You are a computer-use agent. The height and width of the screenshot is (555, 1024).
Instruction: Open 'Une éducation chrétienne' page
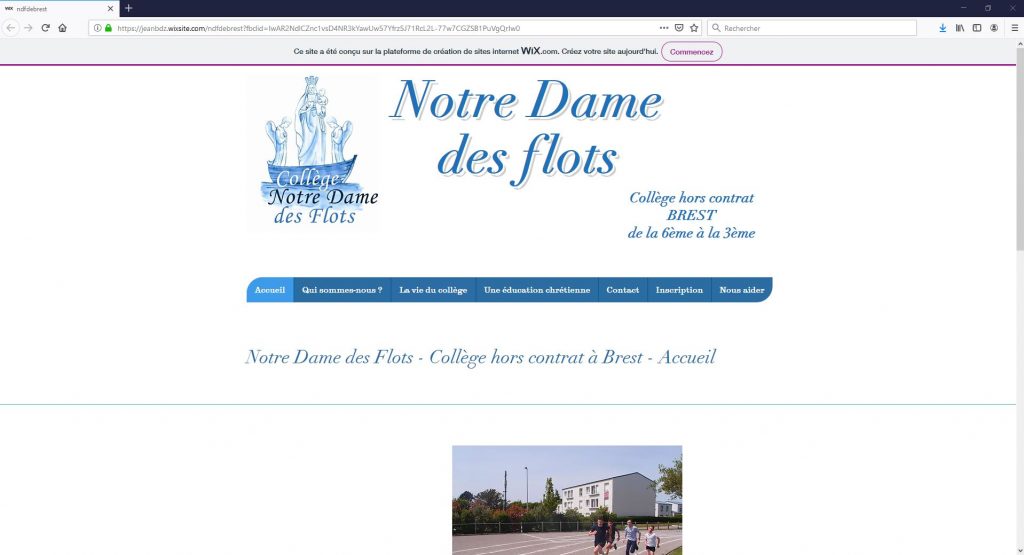point(537,290)
